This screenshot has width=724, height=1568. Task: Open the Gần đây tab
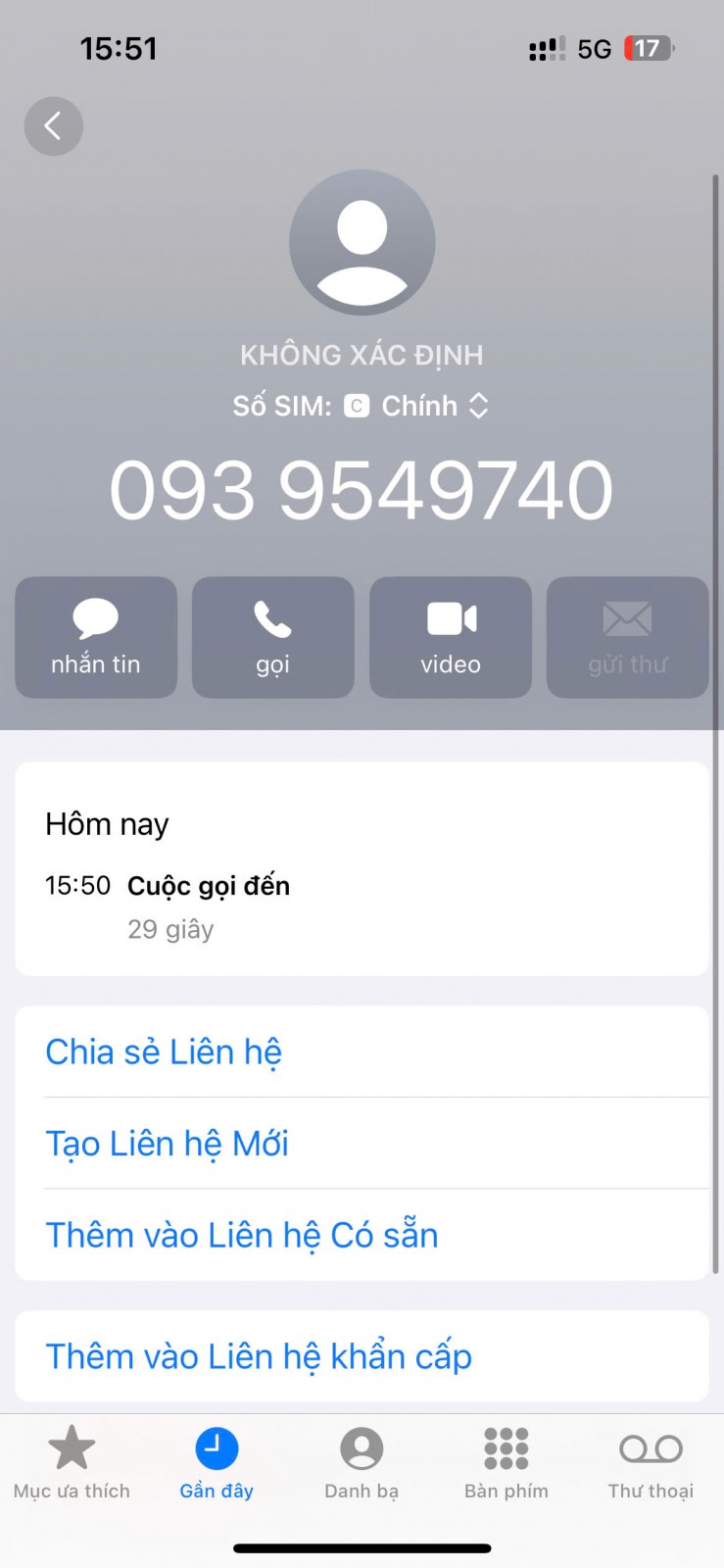coord(217,1462)
